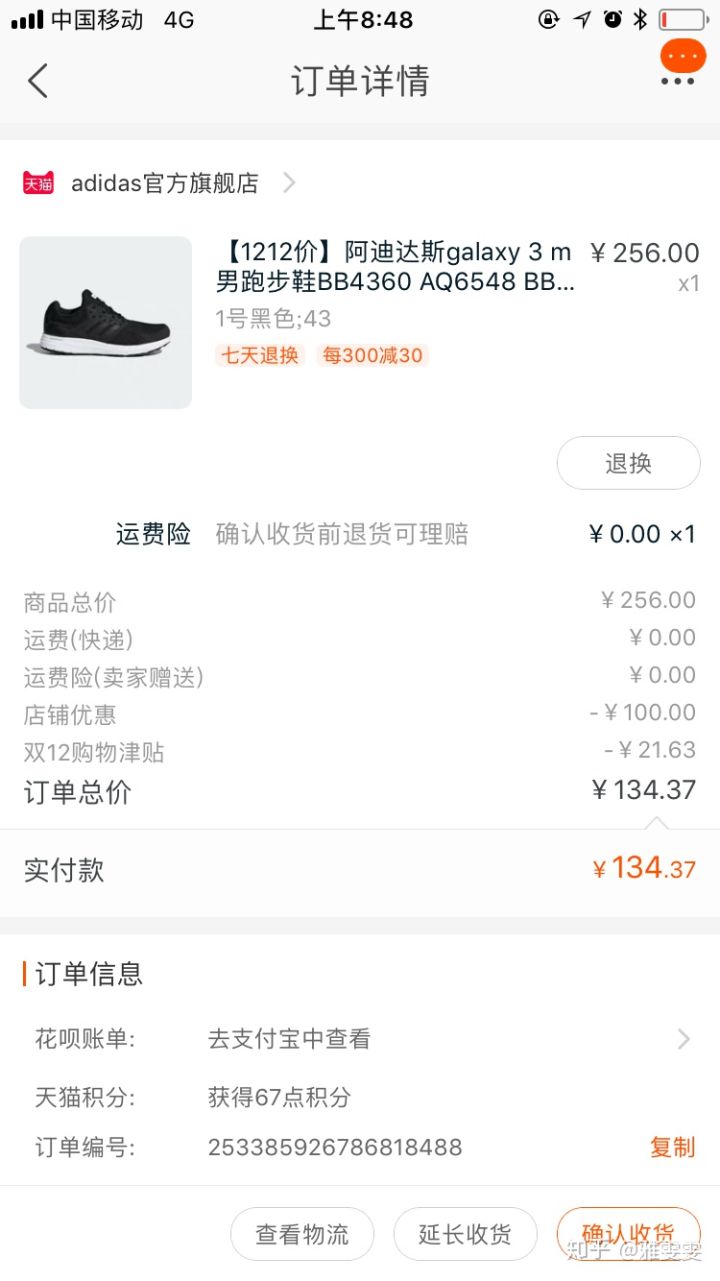This screenshot has height=1281, width=720.
Task: Go back from order details
Action: tap(38, 81)
